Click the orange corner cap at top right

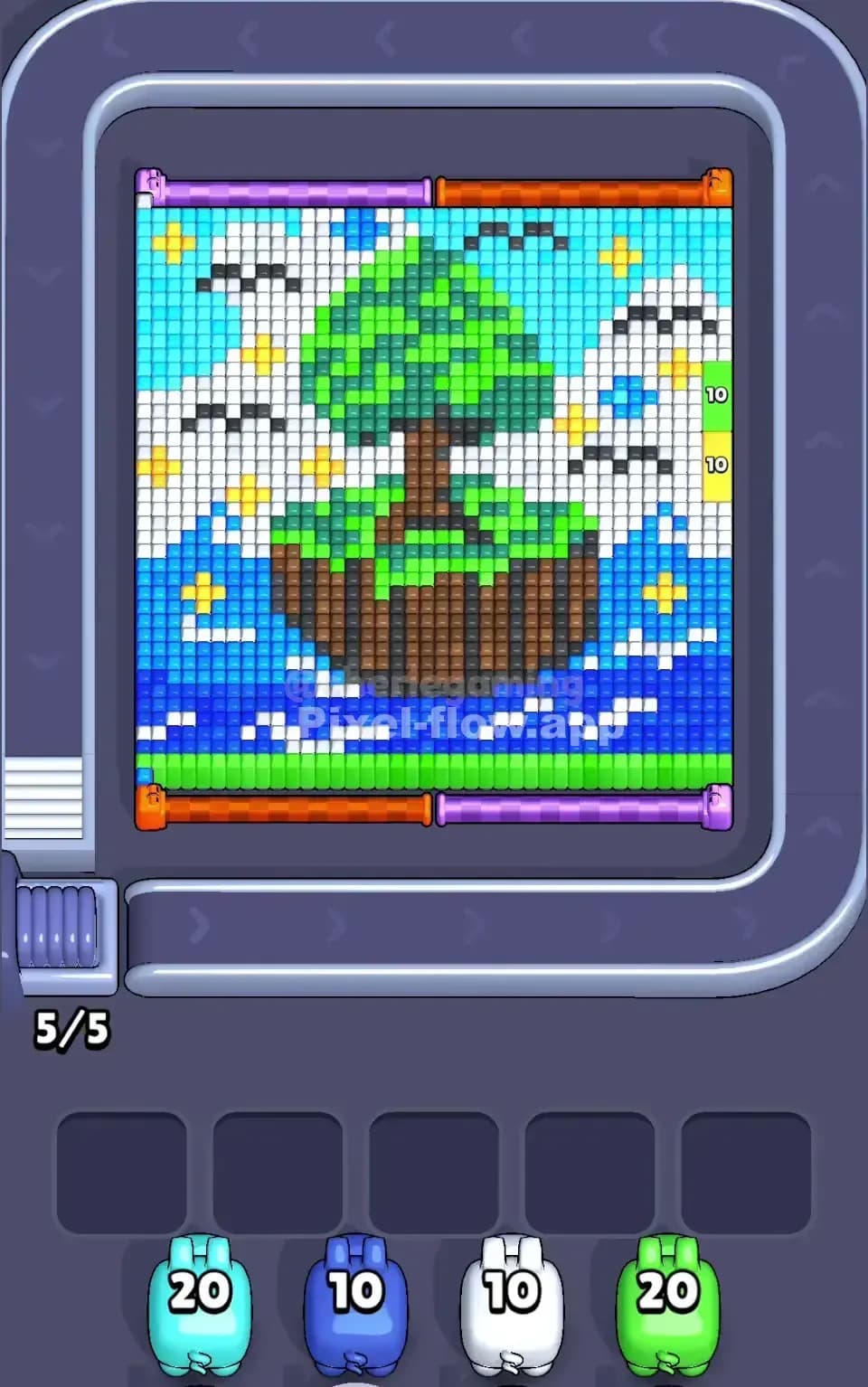[719, 184]
